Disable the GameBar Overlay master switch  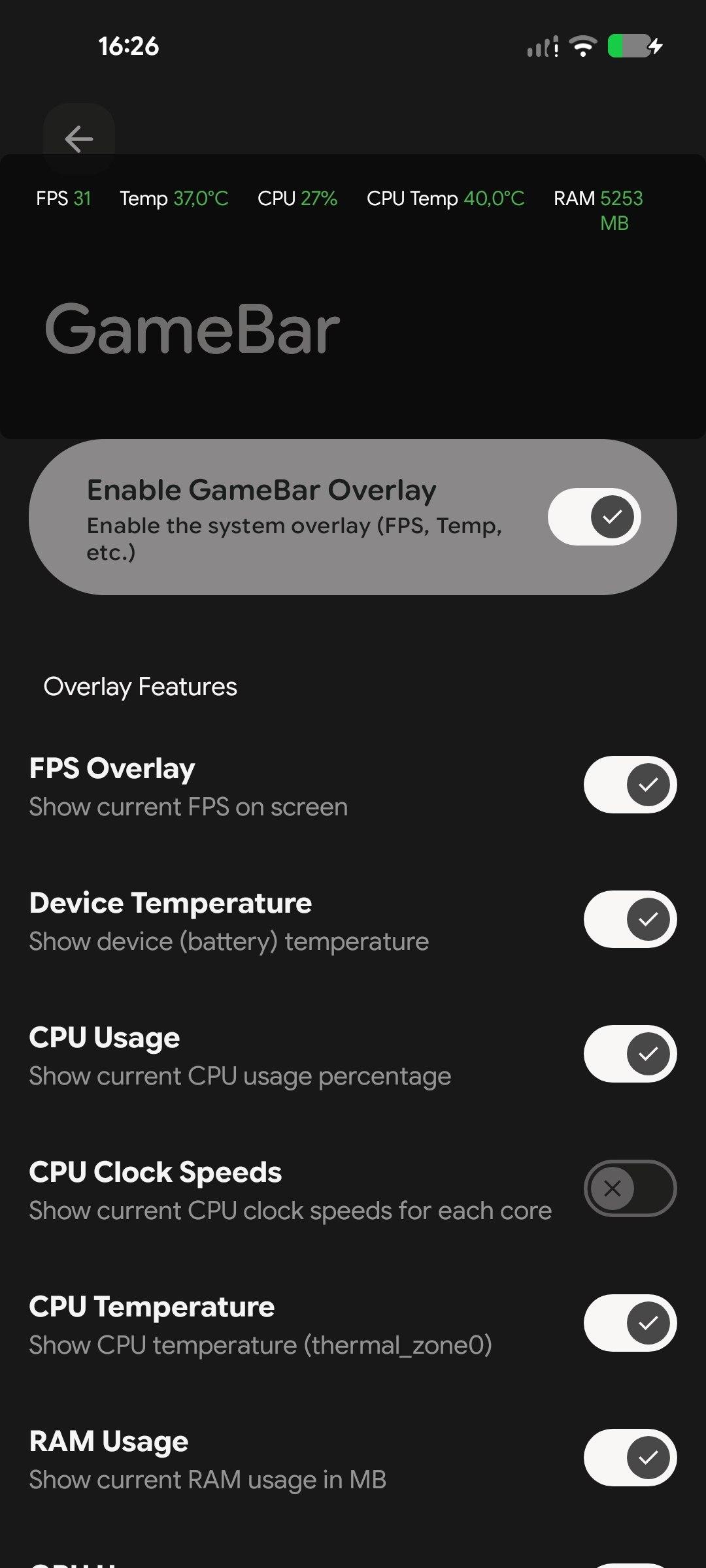(x=594, y=517)
